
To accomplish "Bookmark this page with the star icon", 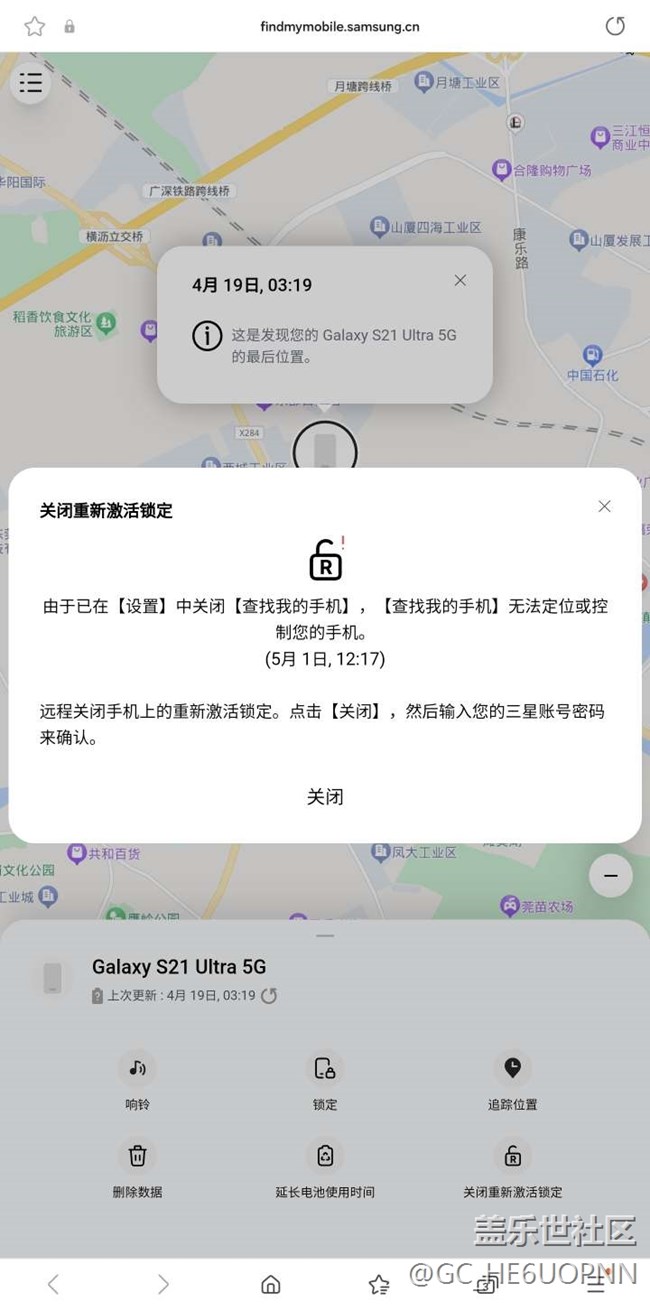I will click(35, 26).
